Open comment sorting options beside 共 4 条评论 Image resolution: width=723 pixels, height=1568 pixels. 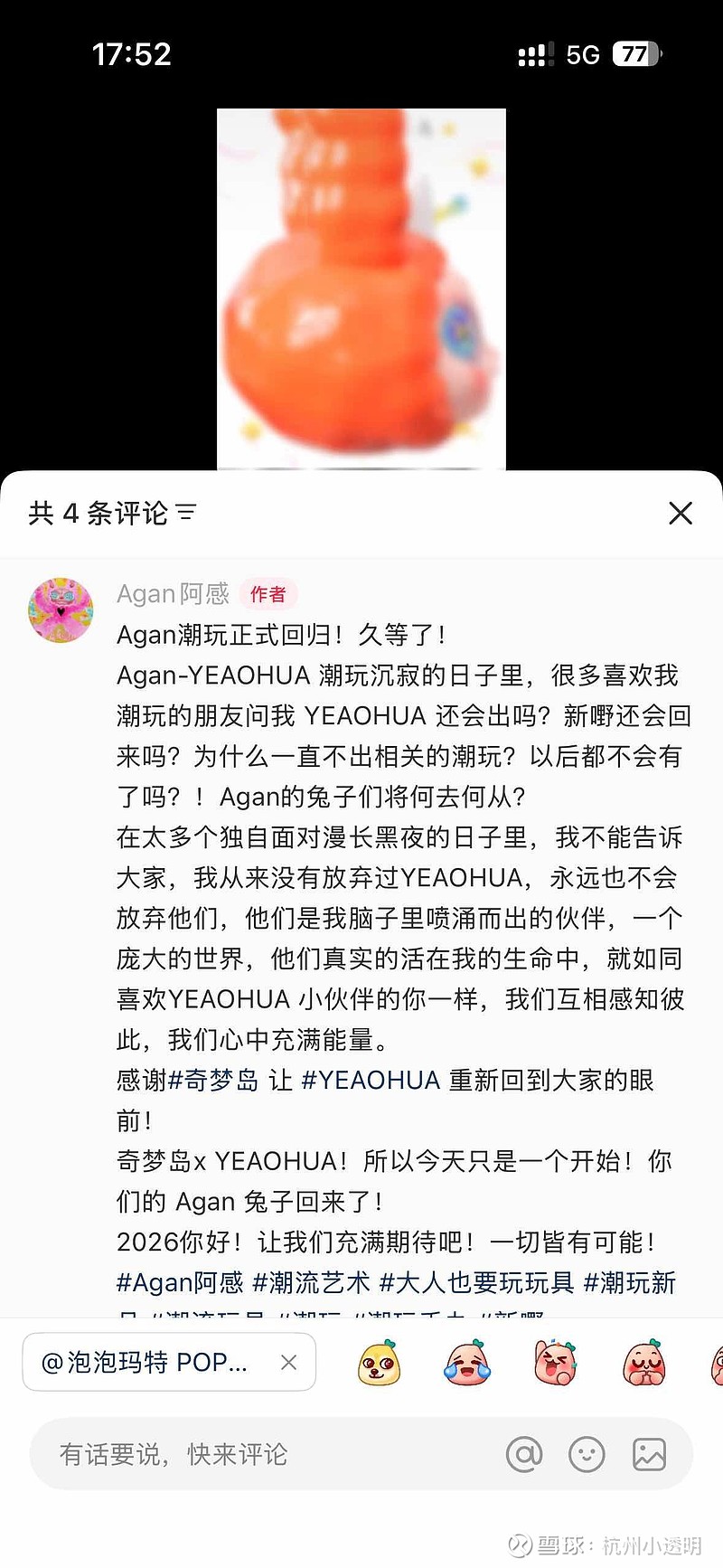pos(184,512)
